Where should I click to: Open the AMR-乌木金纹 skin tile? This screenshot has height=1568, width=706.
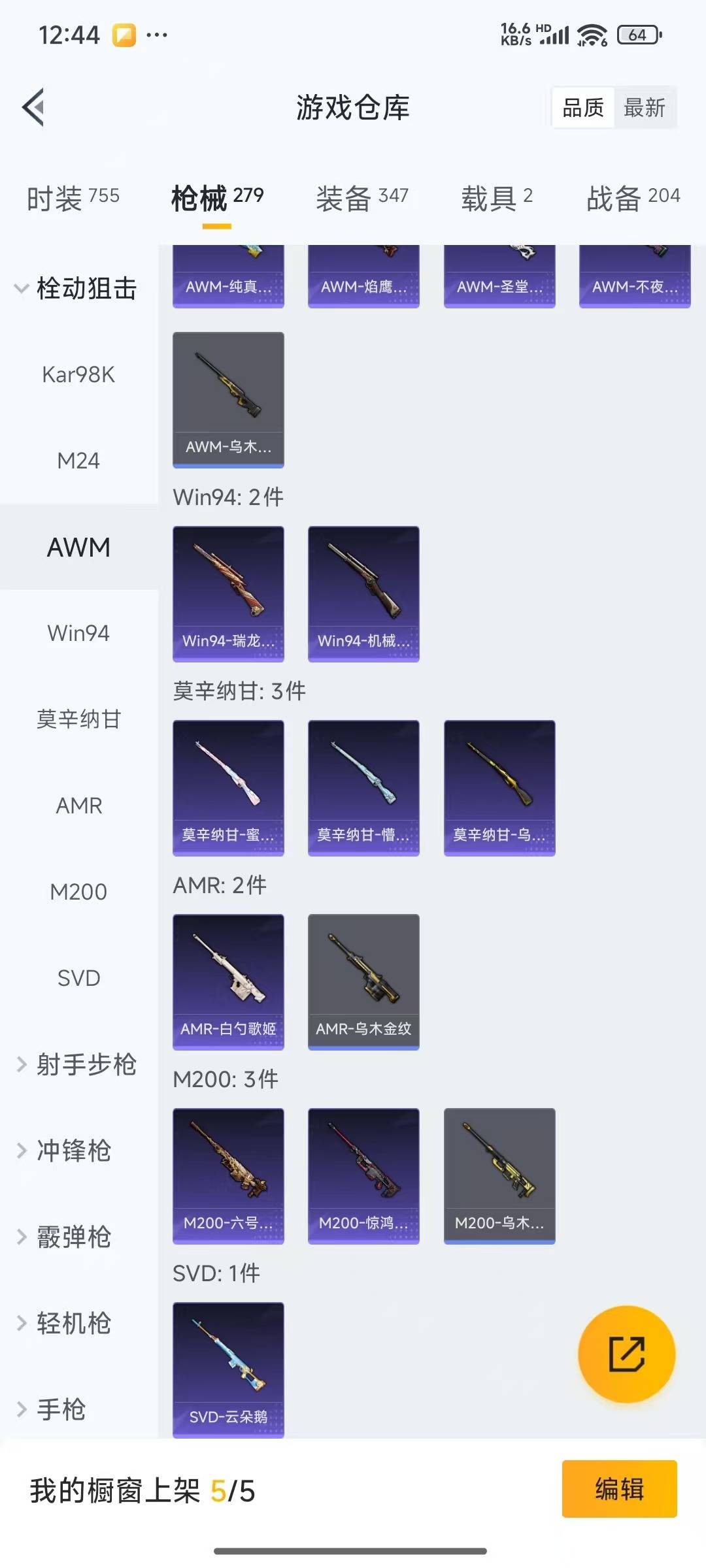363,981
